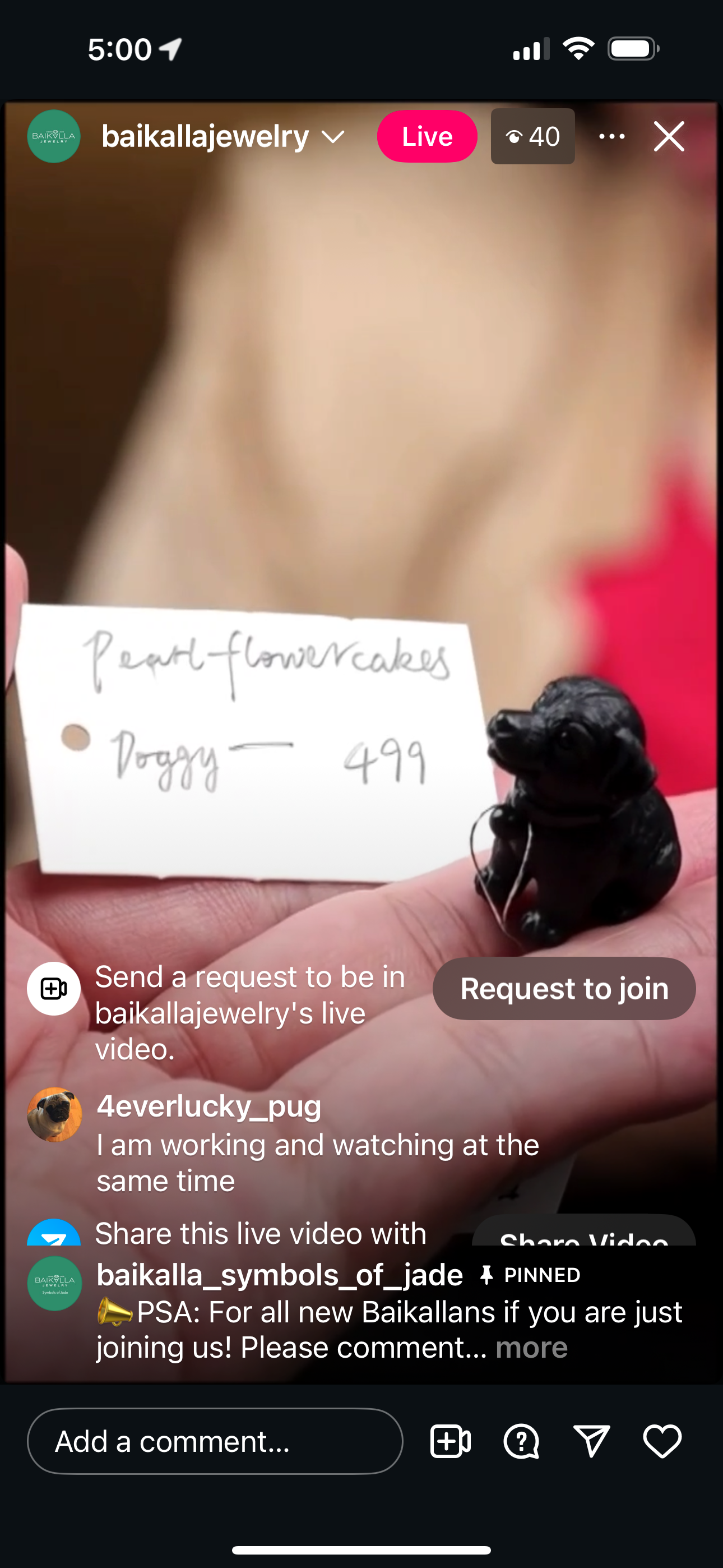723x1568 pixels.
Task: Focus the Add a comment field
Action: (215, 1441)
